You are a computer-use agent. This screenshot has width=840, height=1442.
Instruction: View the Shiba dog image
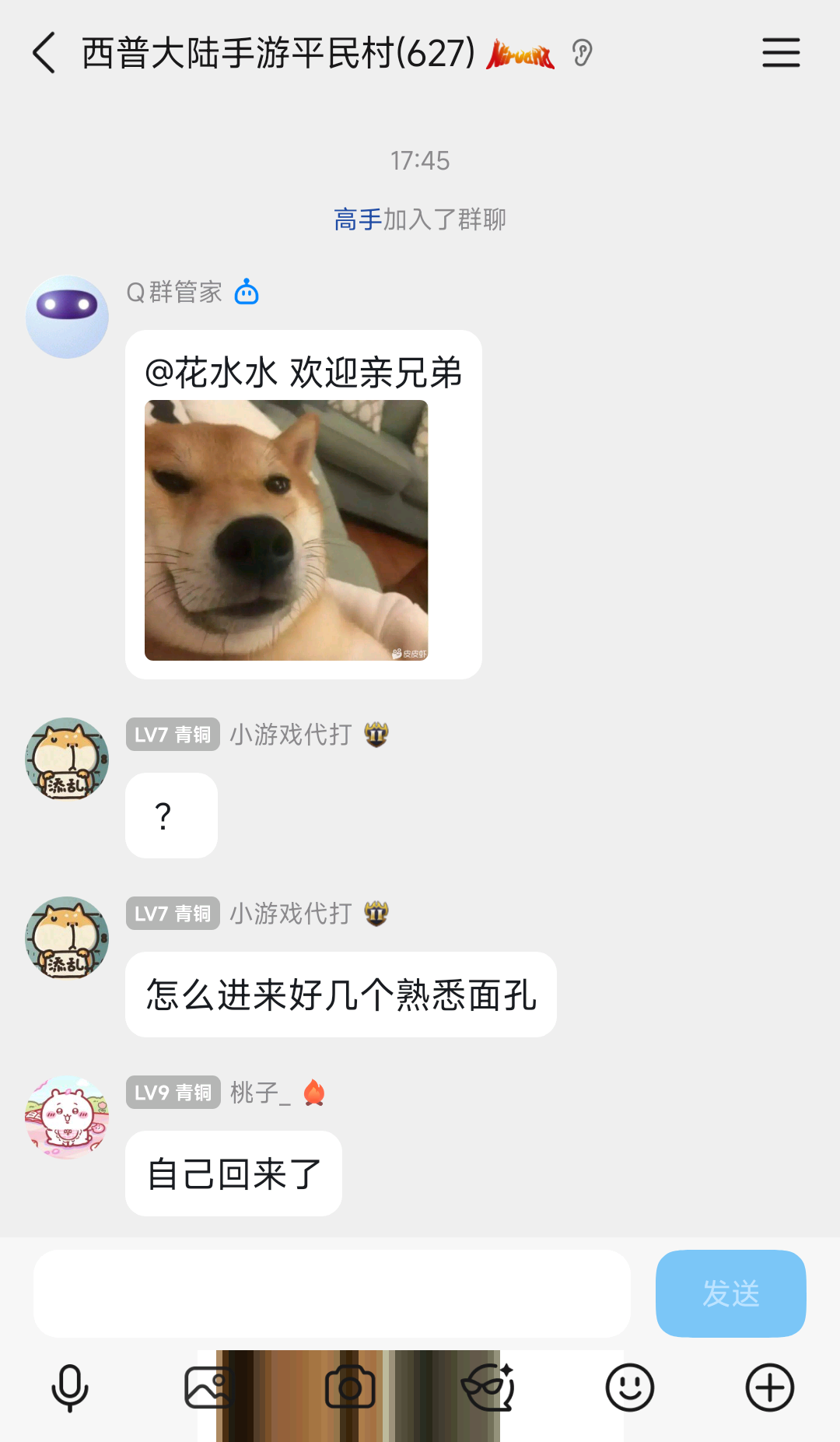tap(286, 530)
